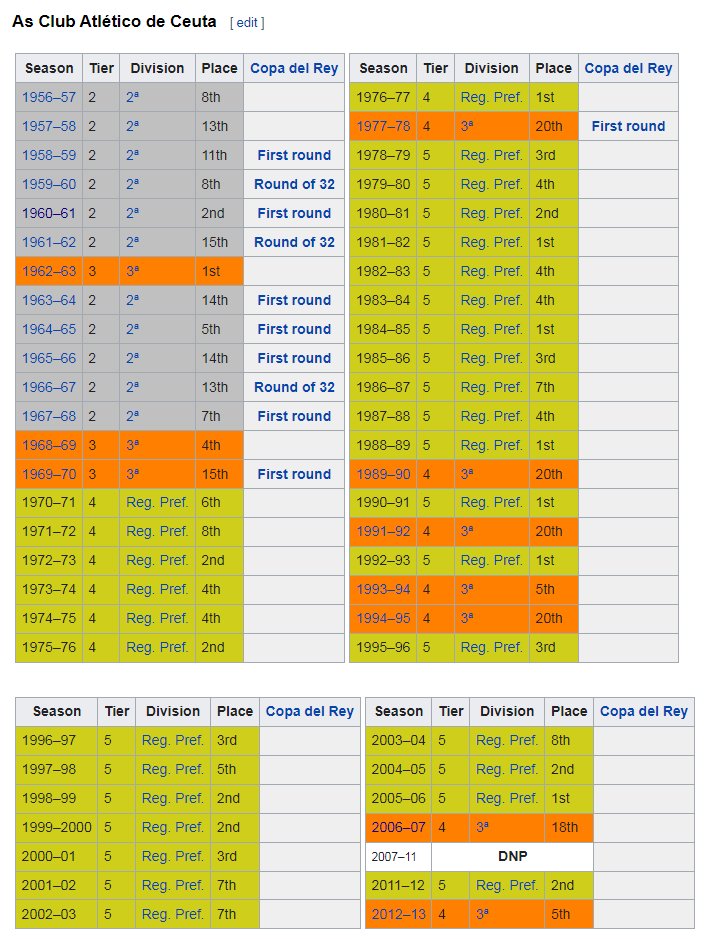The height and width of the screenshot is (939, 709).
Task: Tap Reg. Pref. in the 1996–97 row
Action: (173, 741)
